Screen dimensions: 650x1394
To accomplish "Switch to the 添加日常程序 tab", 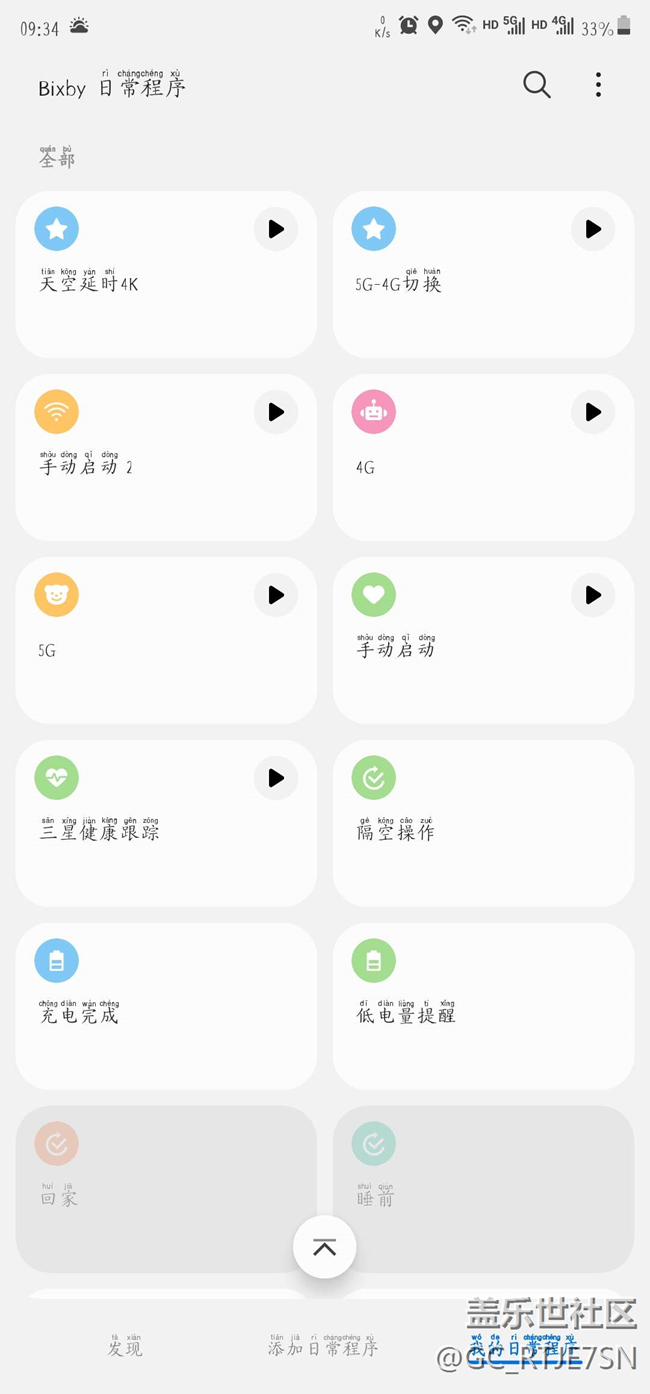I will click(x=323, y=1345).
